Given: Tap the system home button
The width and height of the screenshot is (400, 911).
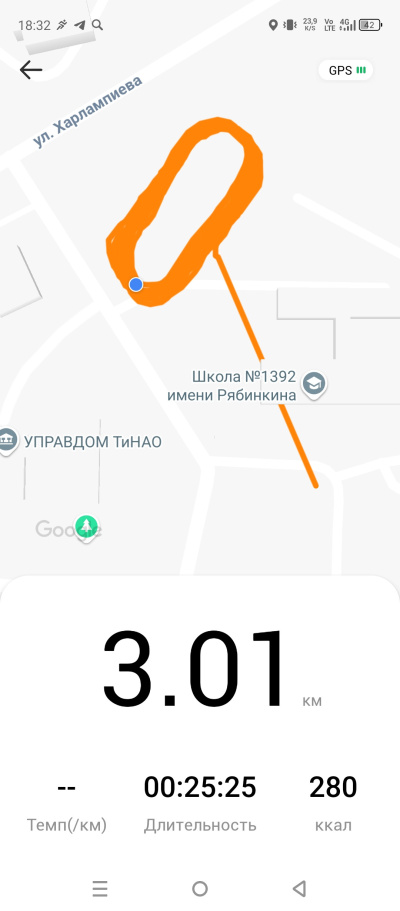Looking at the screenshot, I should click(x=200, y=888).
